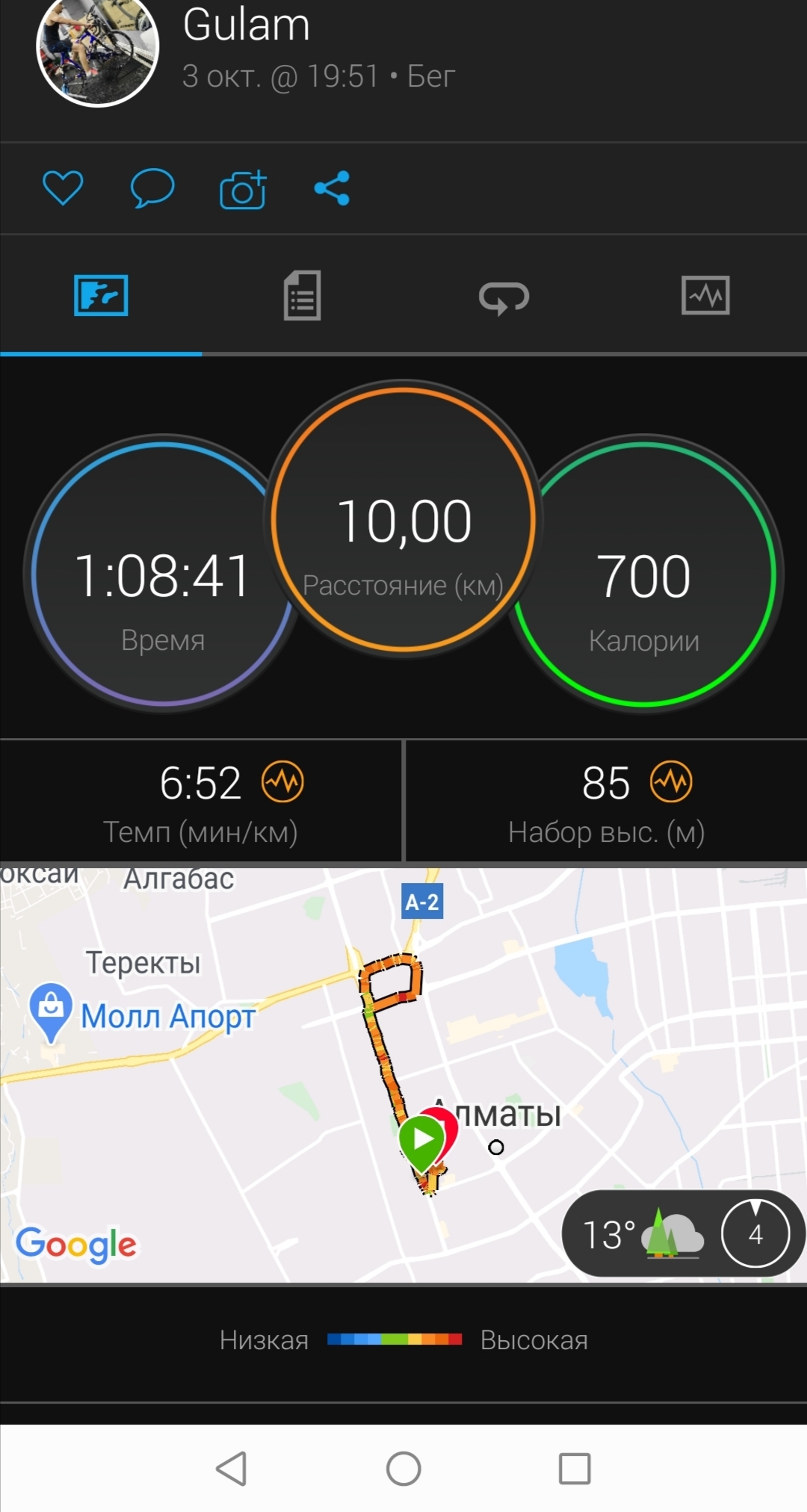Go back with the system back button
Image resolution: width=807 pixels, height=1512 pixels.
(x=232, y=1468)
